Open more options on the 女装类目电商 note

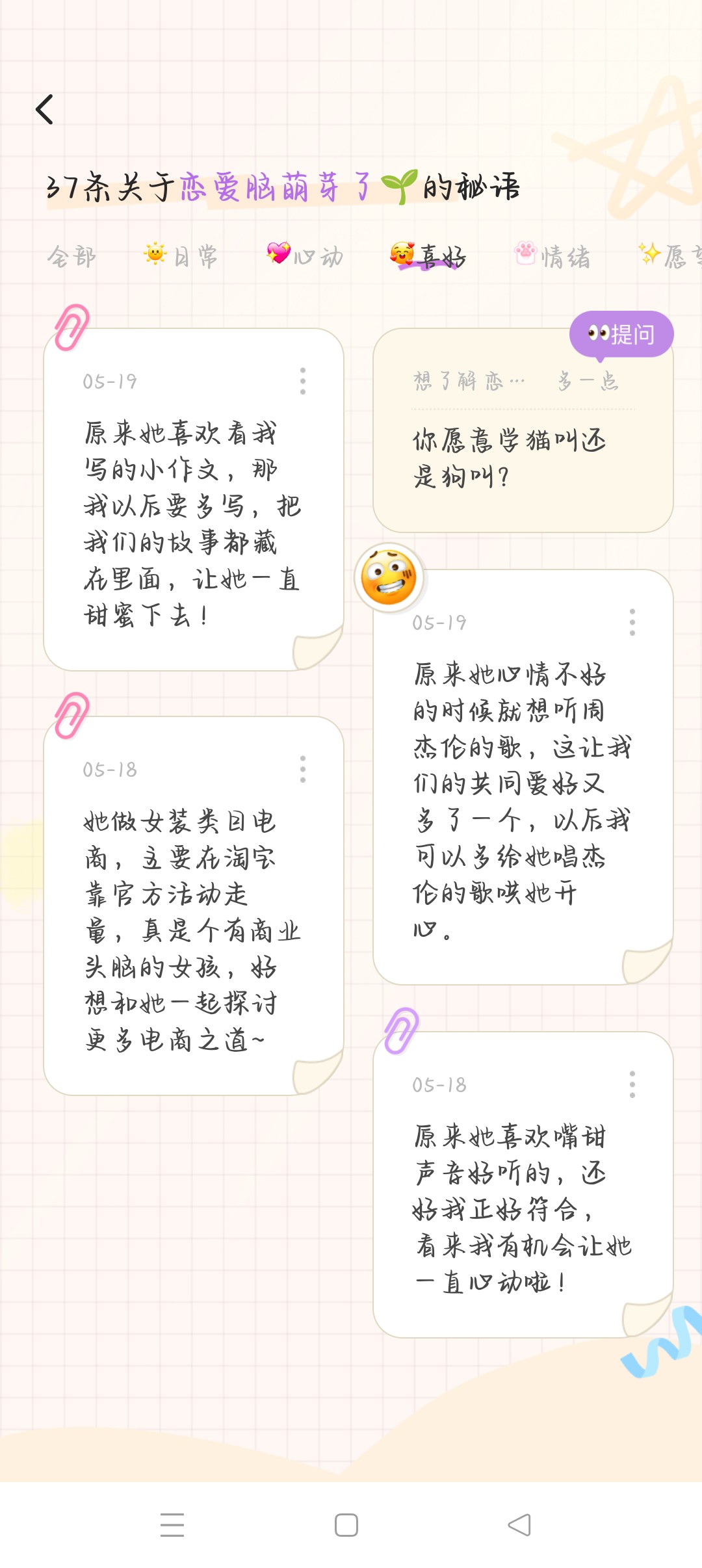point(302,769)
